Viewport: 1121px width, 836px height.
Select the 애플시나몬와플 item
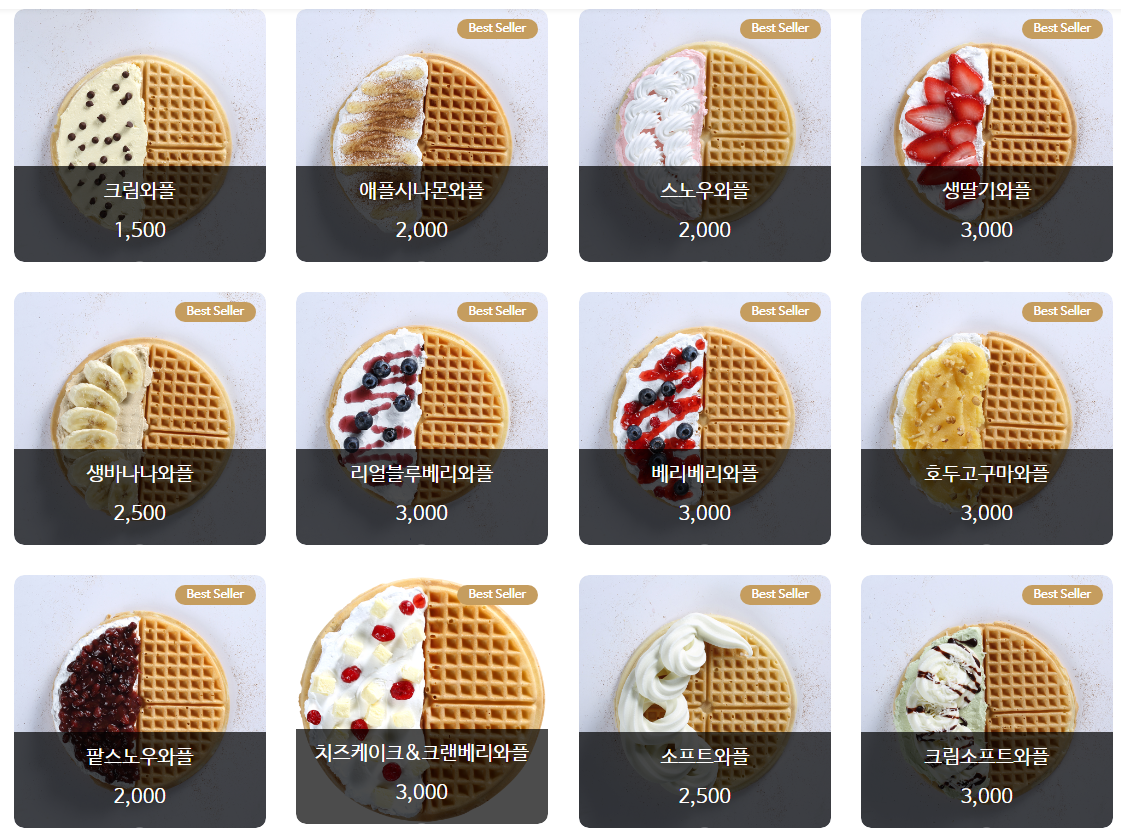[422, 135]
